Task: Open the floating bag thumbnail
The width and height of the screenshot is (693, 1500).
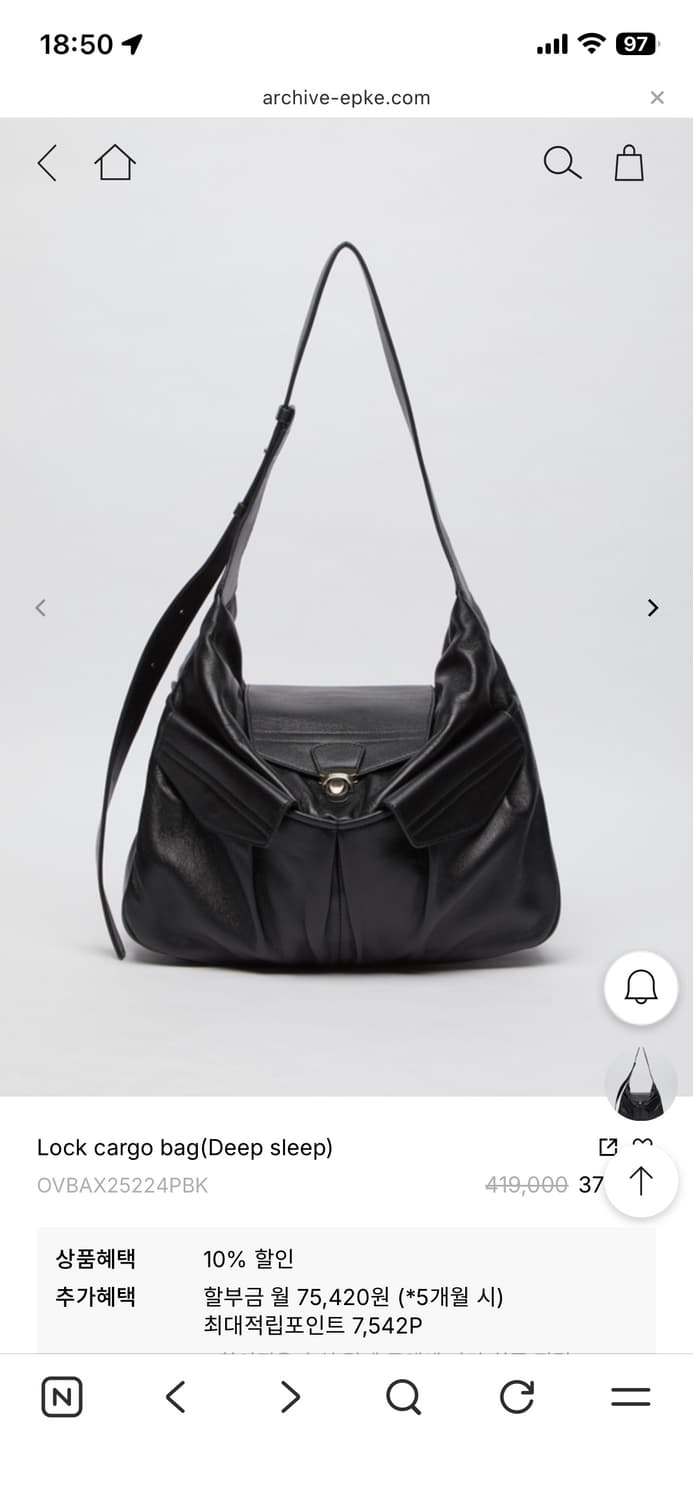Action: pyautogui.click(x=641, y=1084)
